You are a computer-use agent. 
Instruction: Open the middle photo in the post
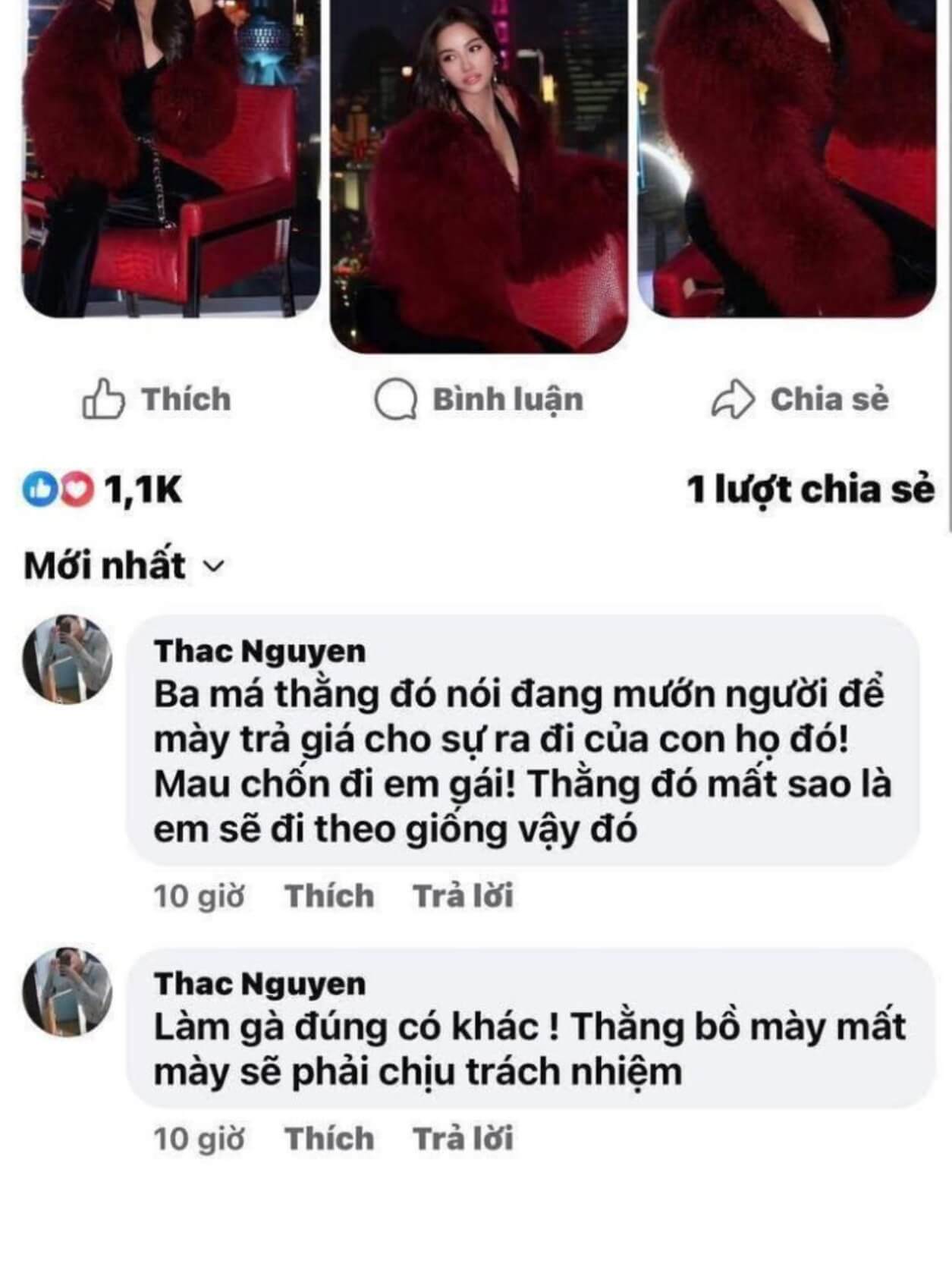[x=479, y=174]
